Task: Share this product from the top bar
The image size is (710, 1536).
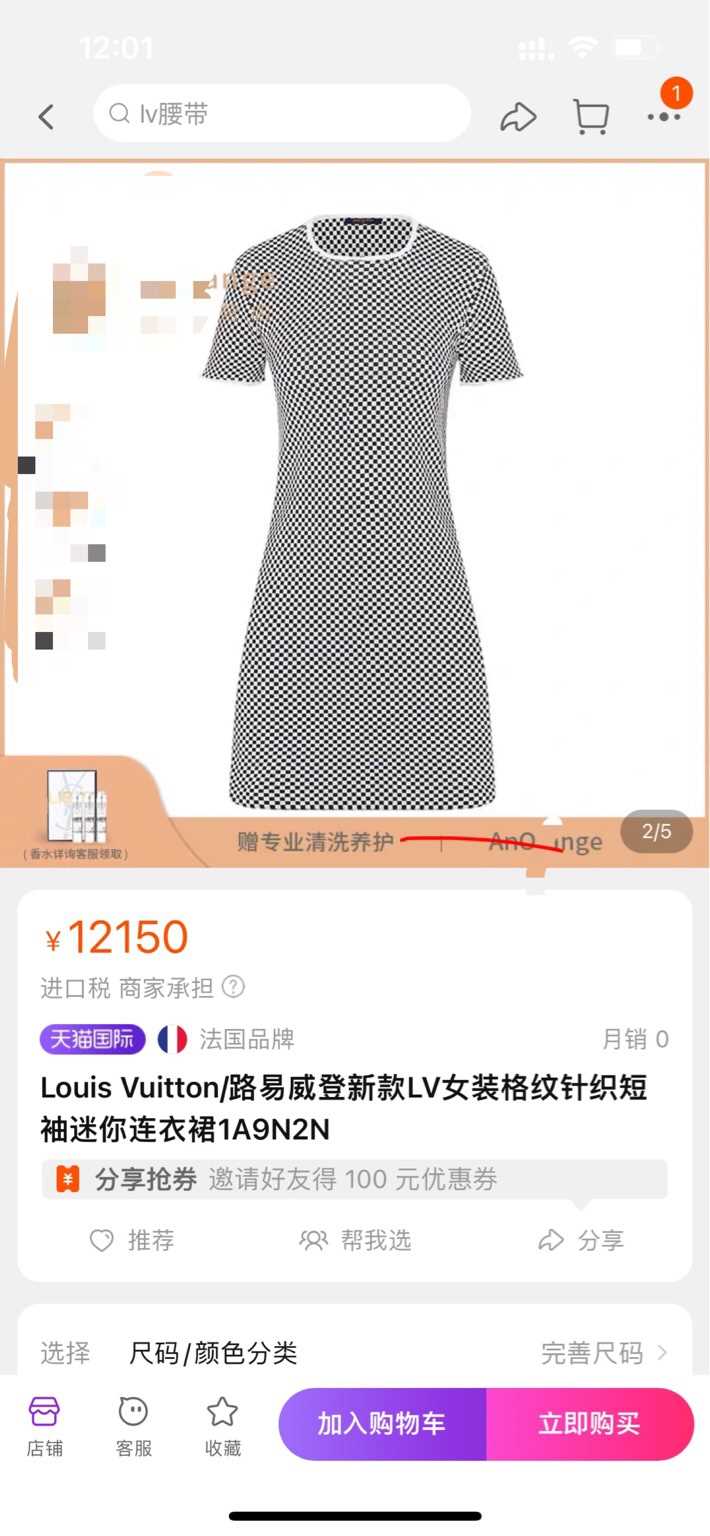Action: point(518,117)
